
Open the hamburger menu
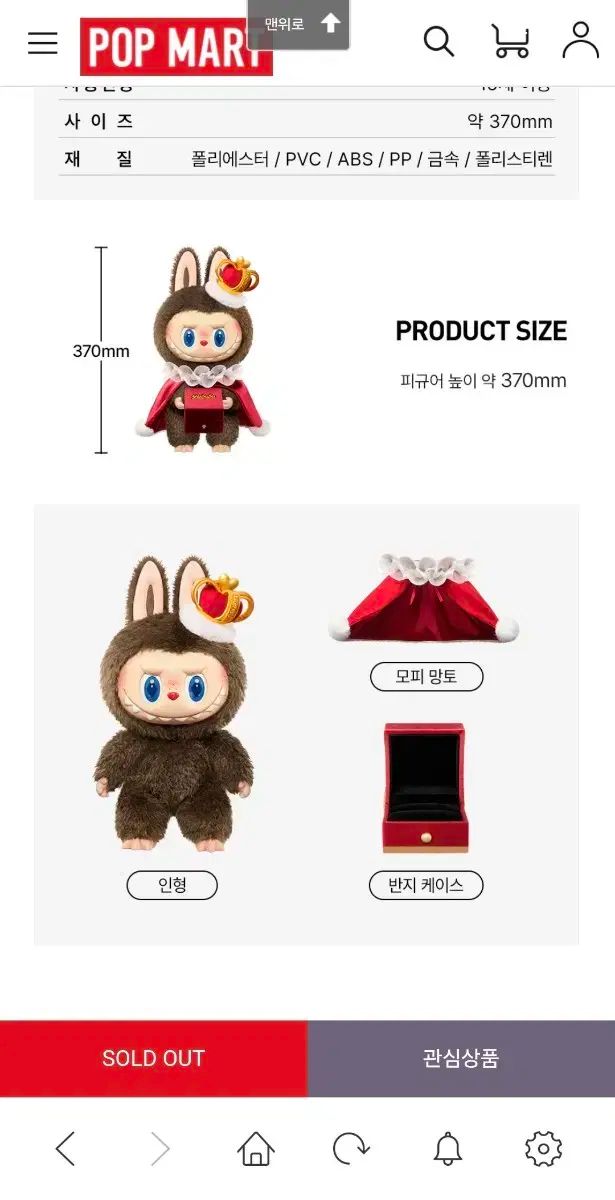(x=43, y=43)
